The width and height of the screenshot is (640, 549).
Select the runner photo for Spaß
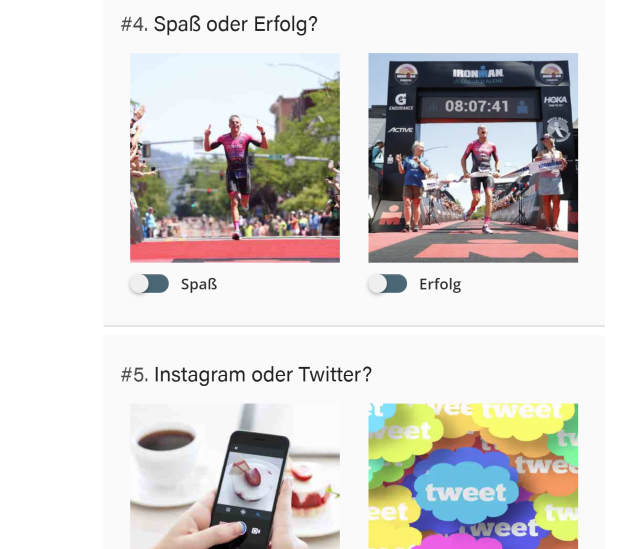[x=235, y=157]
